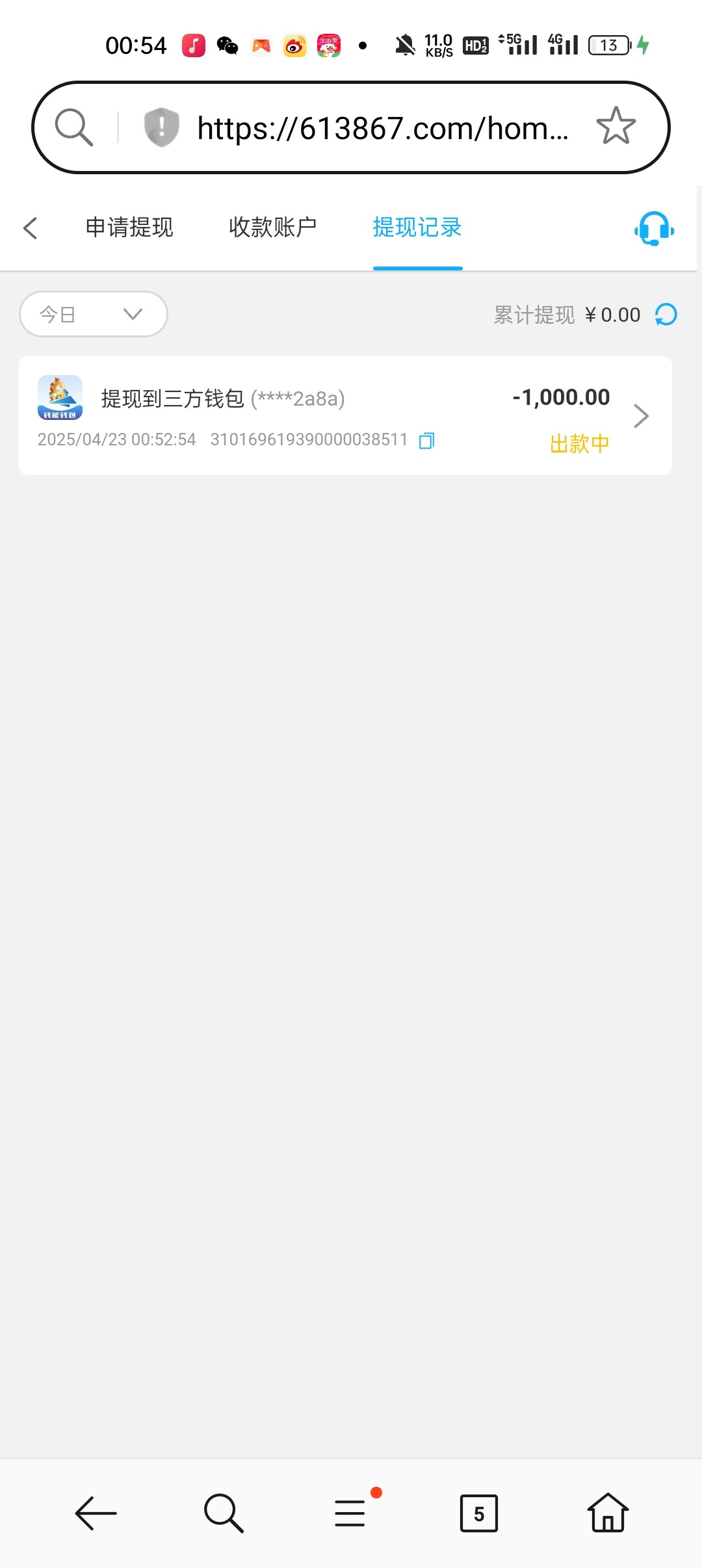Open the browser menu button
This screenshot has width=702, height=1568.
[350, 1513]
